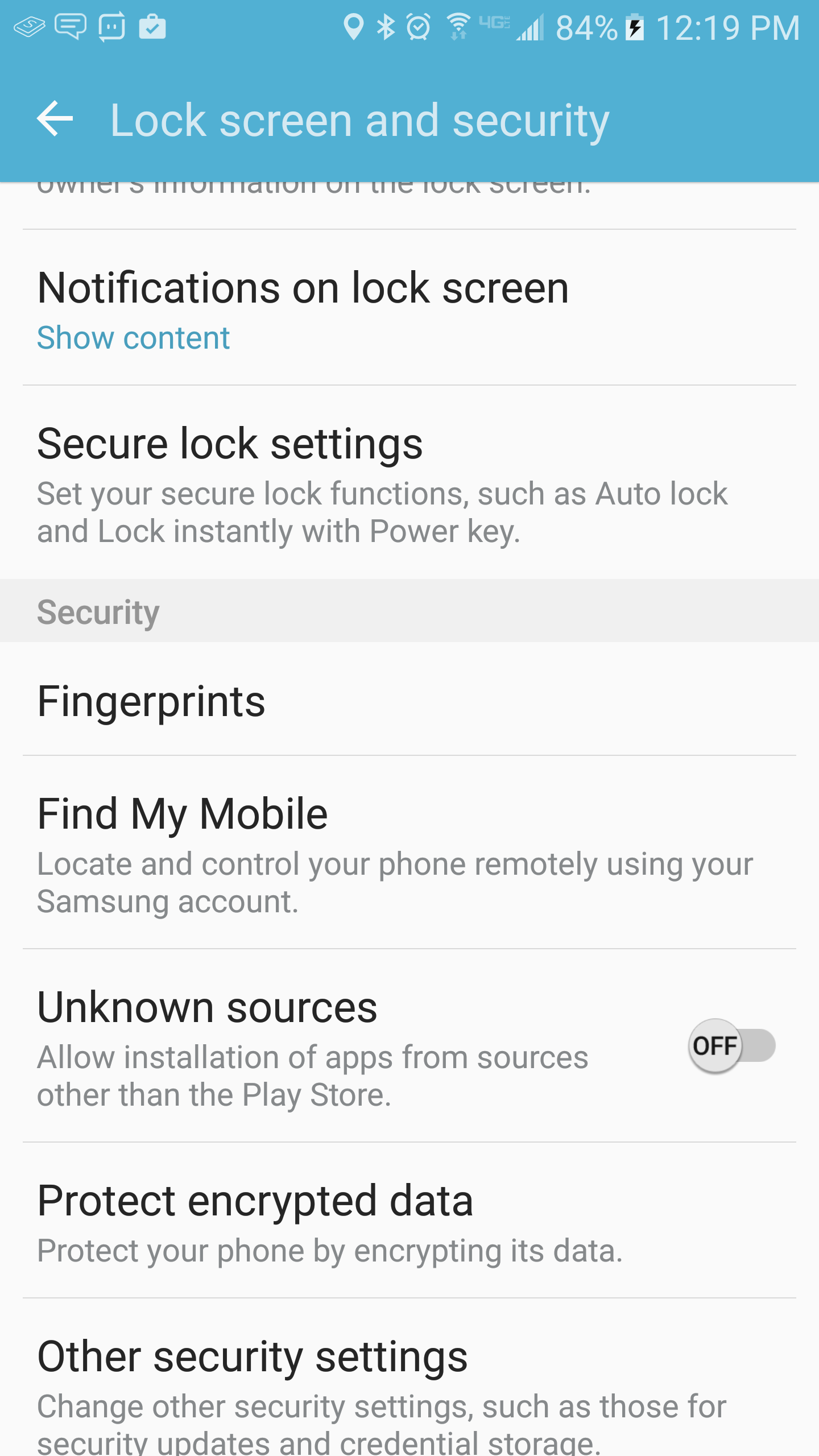Go back from Lock screen and security
819x1456 pixels.
click(x=55, y=119)
